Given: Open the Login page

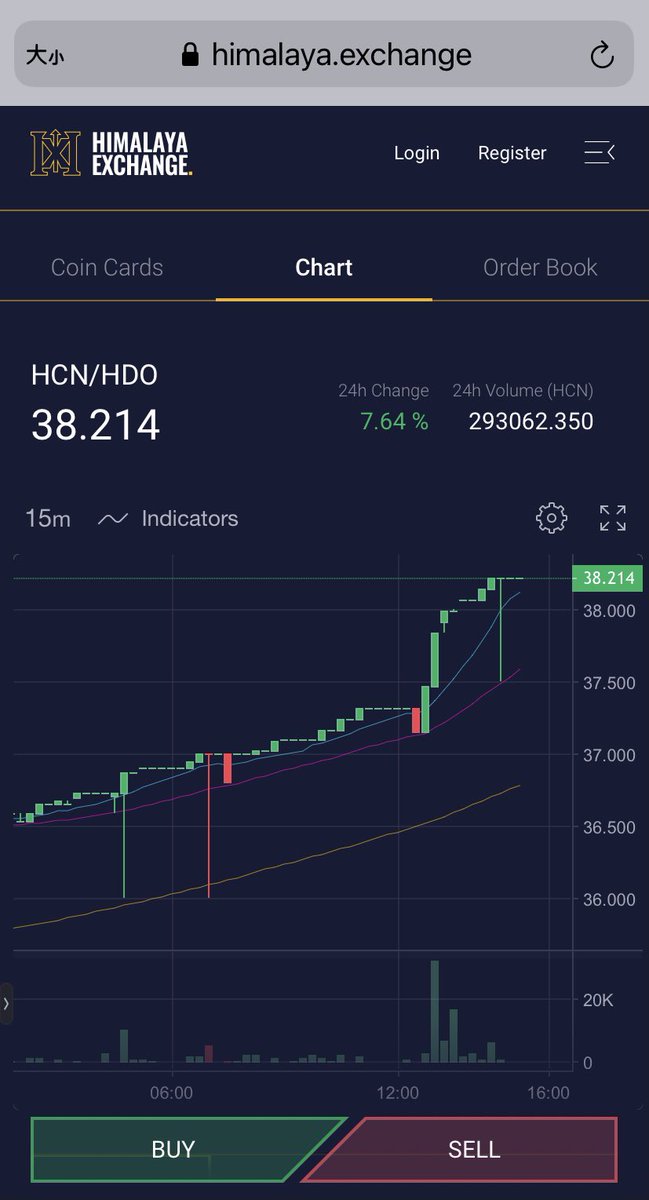Looking at the screenshot, I should click(417, 153).
